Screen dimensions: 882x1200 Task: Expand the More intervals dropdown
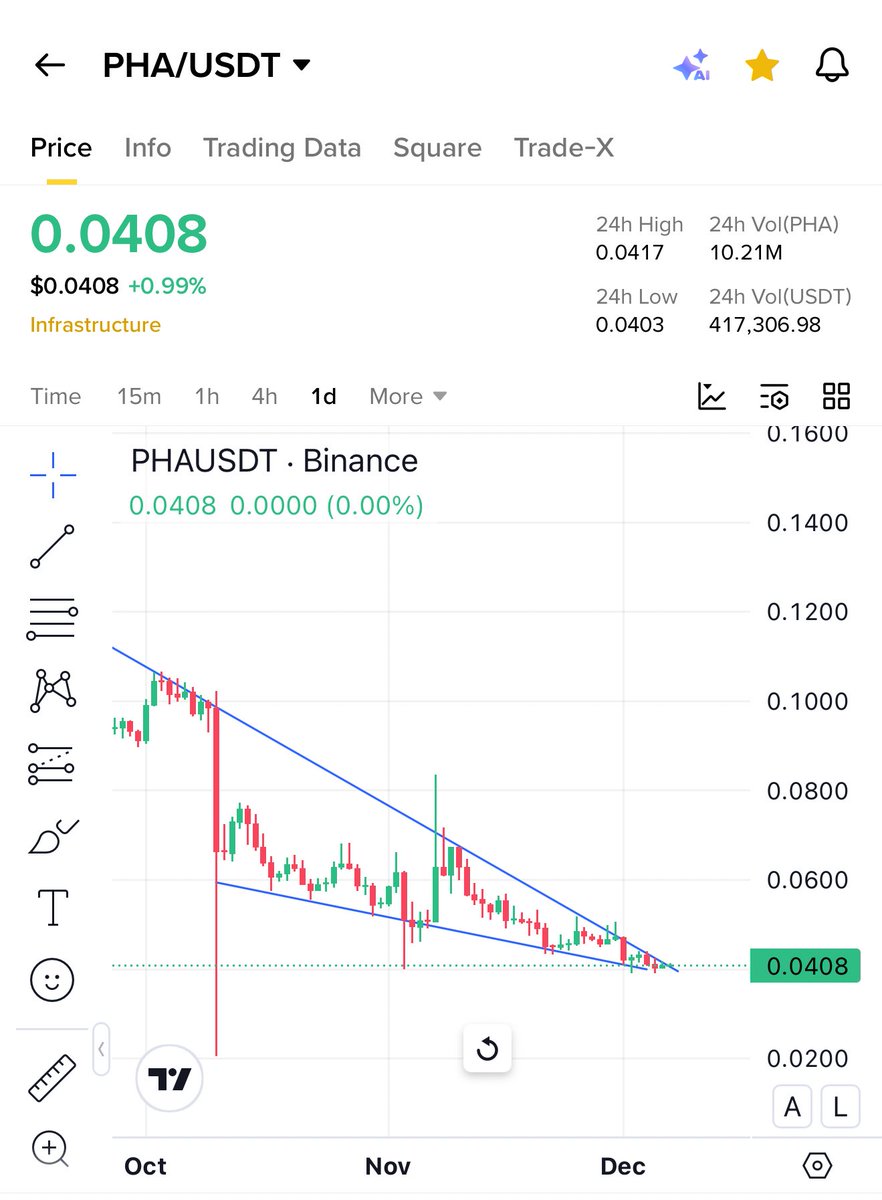[x=407, y=396]
